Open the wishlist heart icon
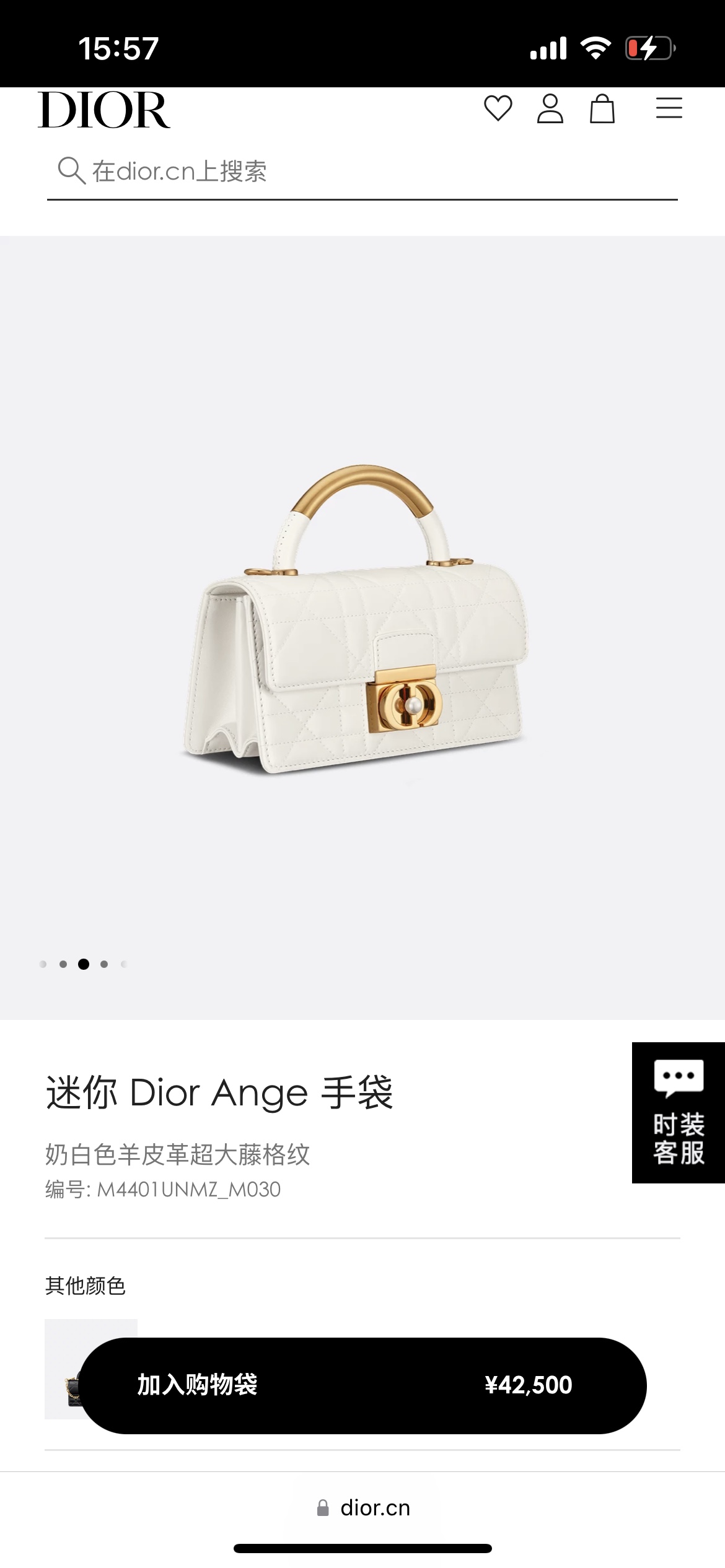This screenshot has height=1568, width=725. coord(498,109)
